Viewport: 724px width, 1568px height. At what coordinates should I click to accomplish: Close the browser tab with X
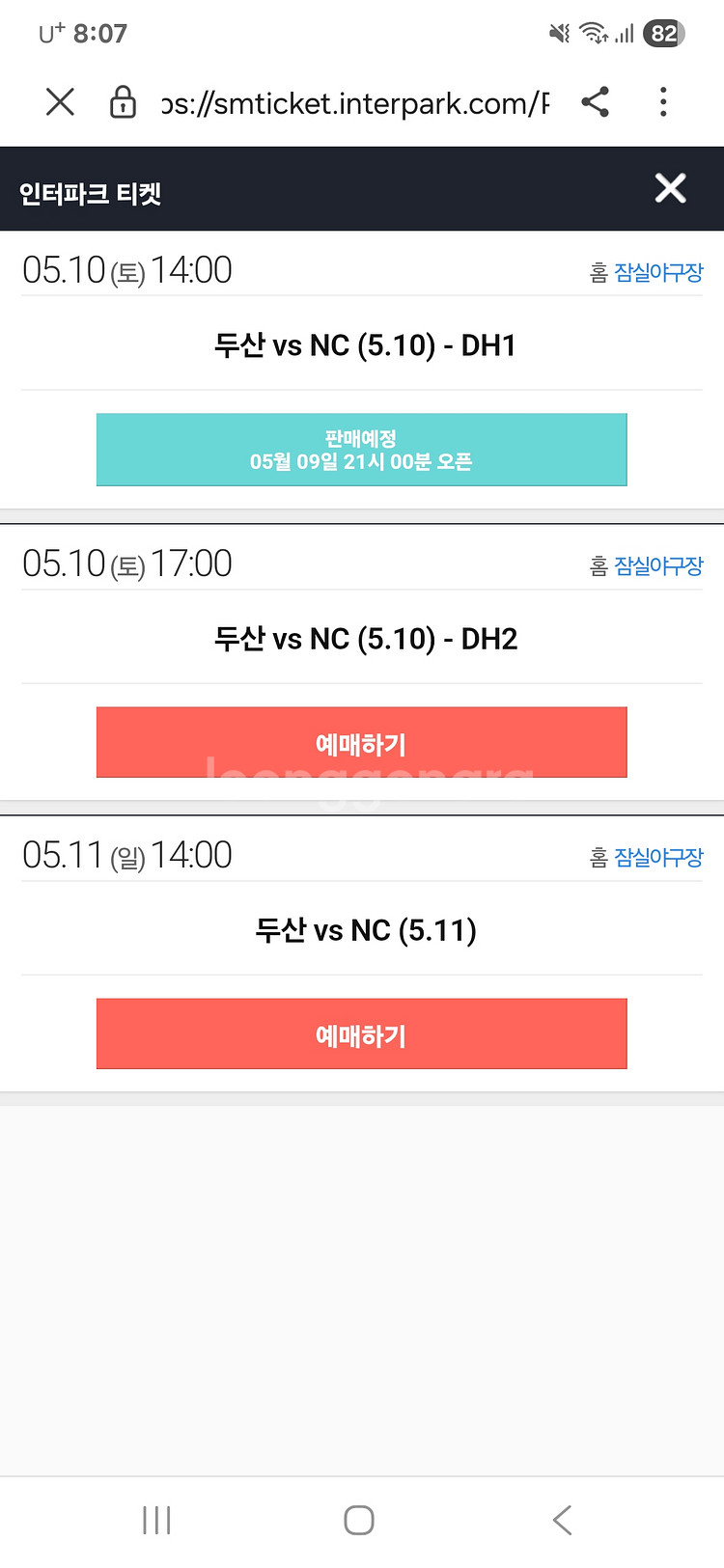(x=60, y=101)
